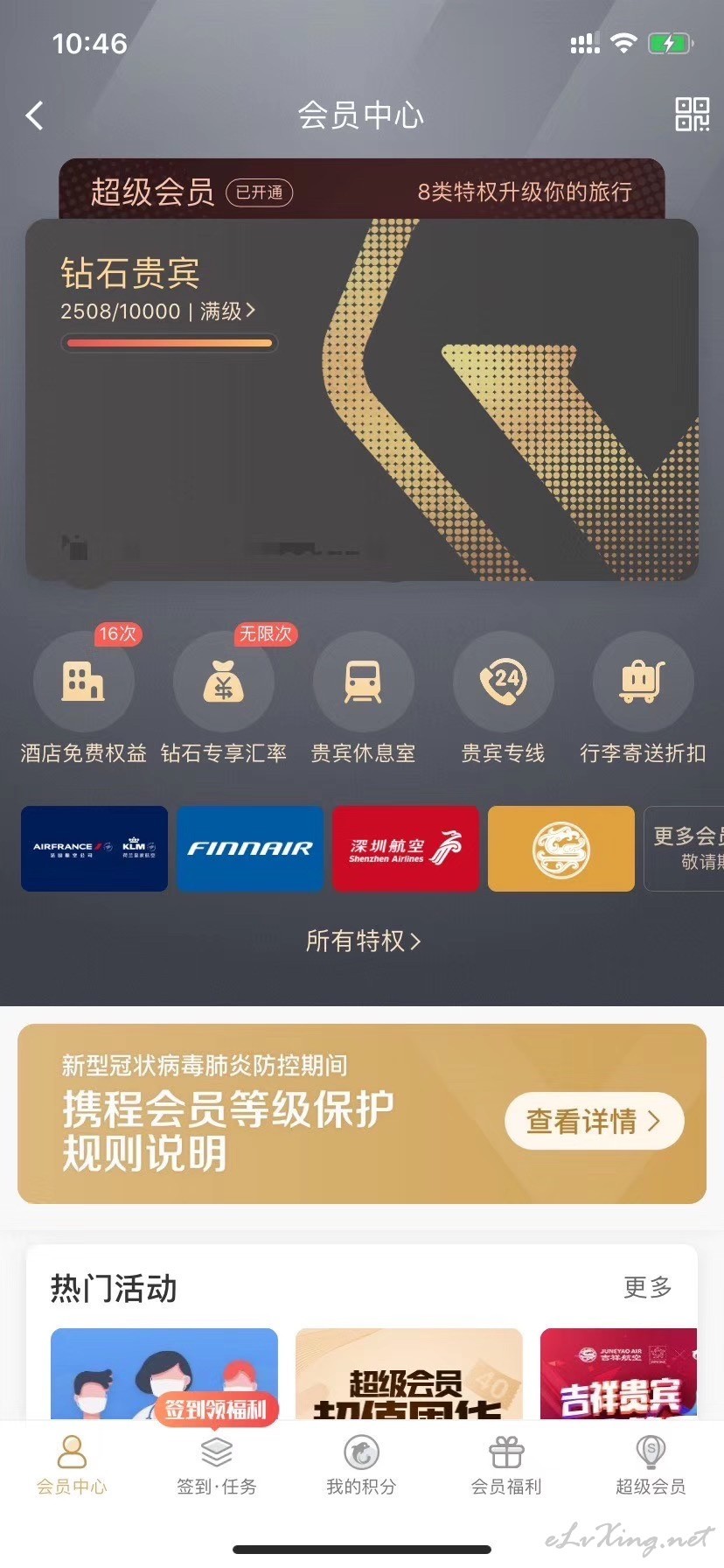Screen dimensions: 724x1568
Task: Open the 深圳航空 partner card
Action: point(406,849)
